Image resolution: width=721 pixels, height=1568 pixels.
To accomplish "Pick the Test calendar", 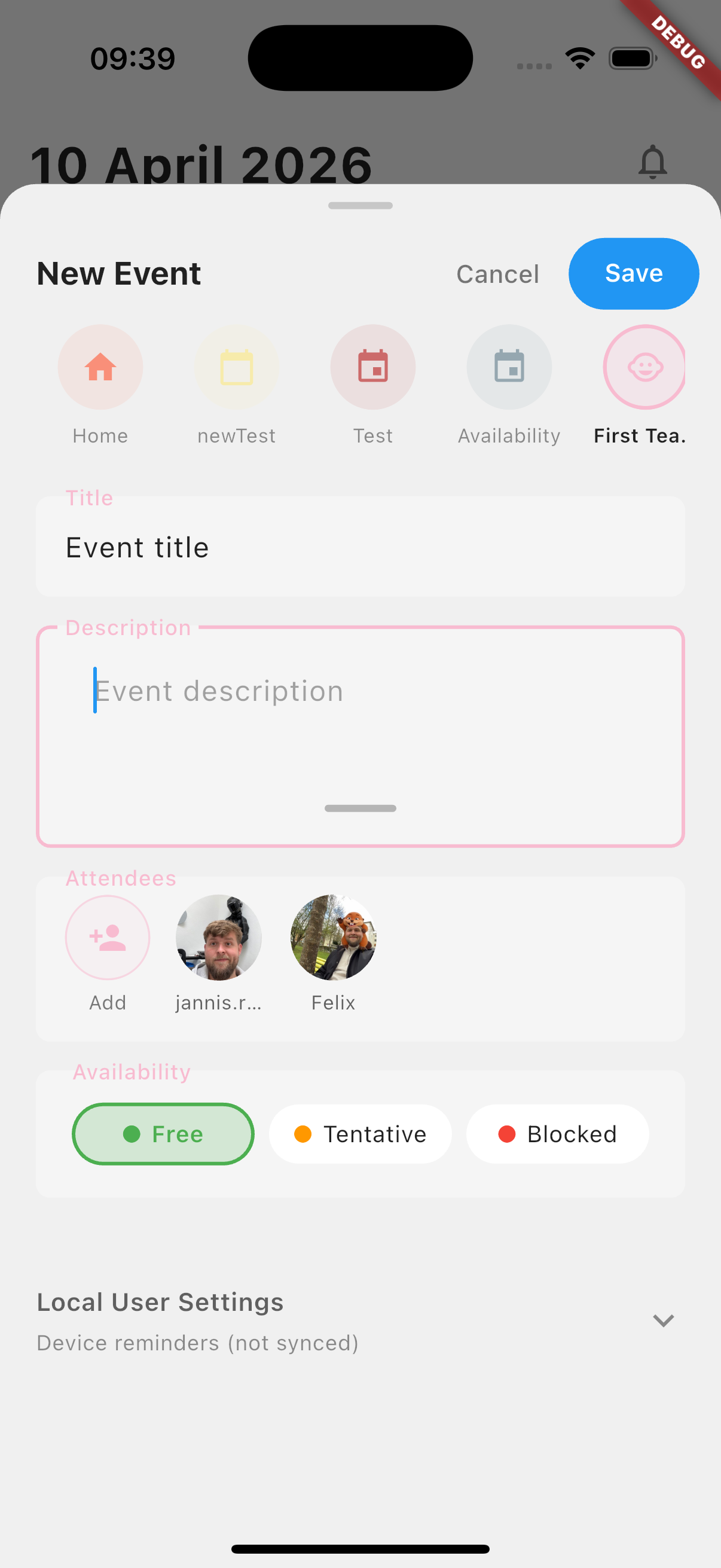I will [x=372, y=367].
